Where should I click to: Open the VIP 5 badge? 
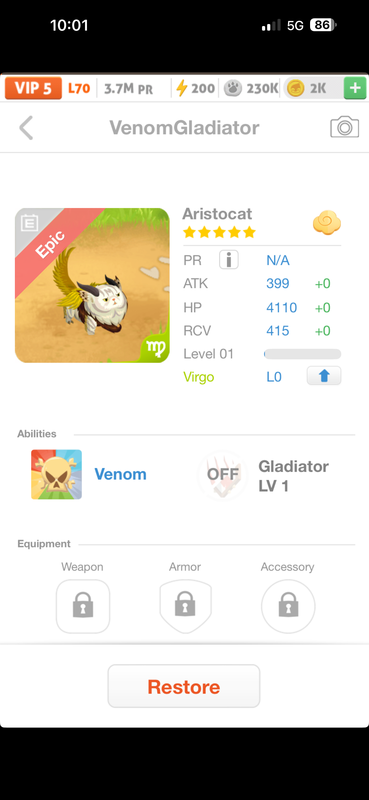pyautogui.click(x=34, y=88)
